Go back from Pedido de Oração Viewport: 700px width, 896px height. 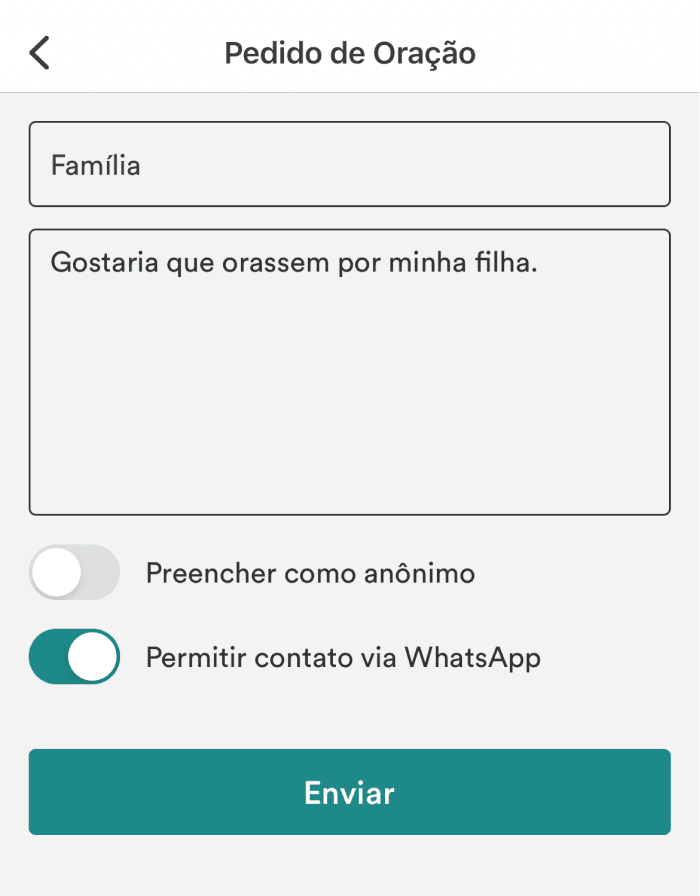(x=39, y=52)
